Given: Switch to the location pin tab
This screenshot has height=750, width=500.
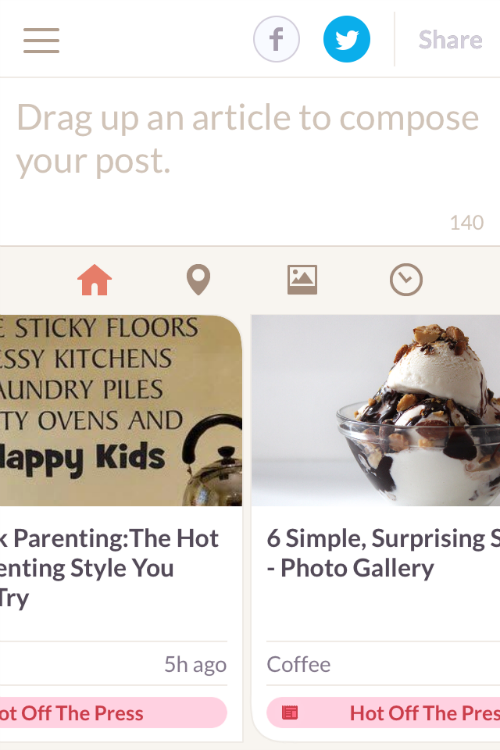Looking at the screenshot, I should pos(198,280).
